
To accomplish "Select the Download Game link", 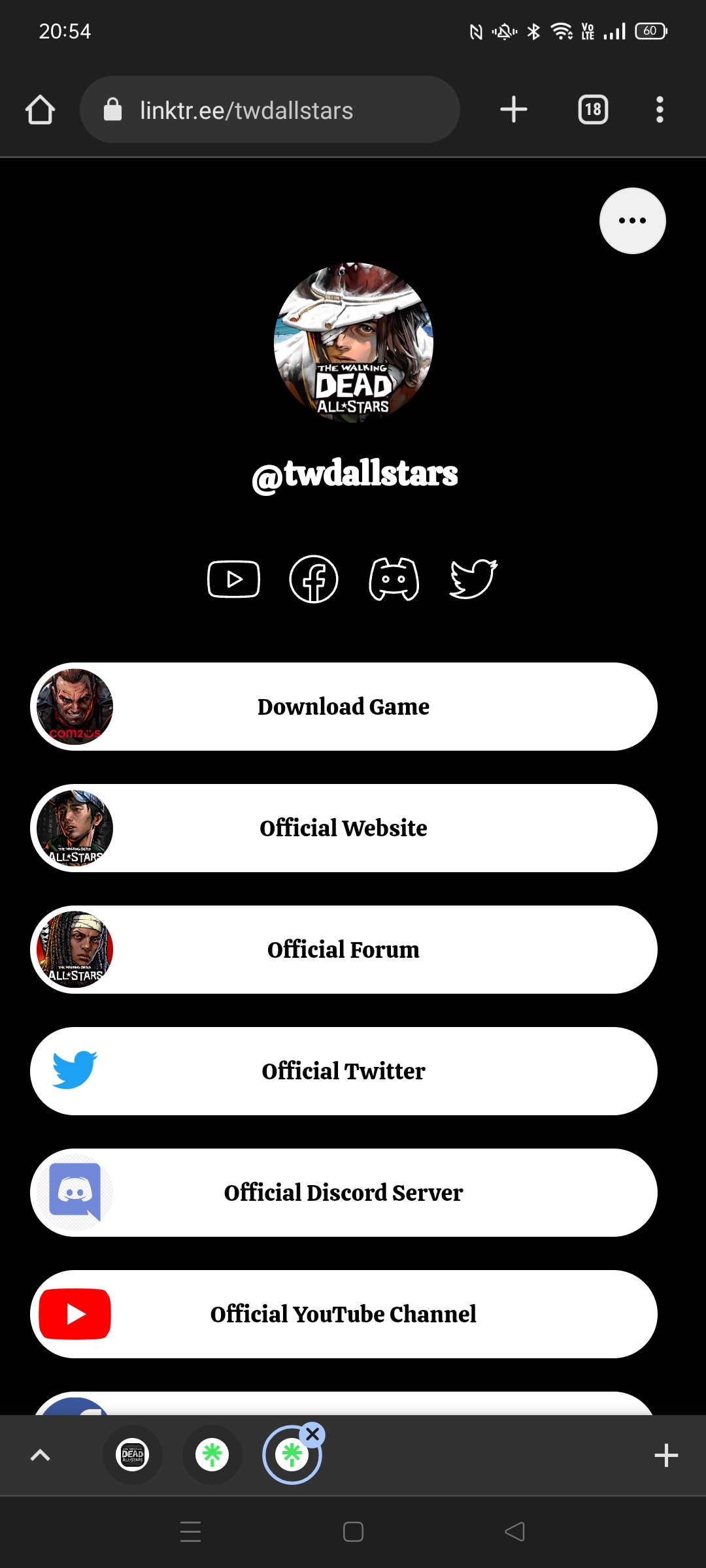I will pyautogui.click(x=344, y=707).
